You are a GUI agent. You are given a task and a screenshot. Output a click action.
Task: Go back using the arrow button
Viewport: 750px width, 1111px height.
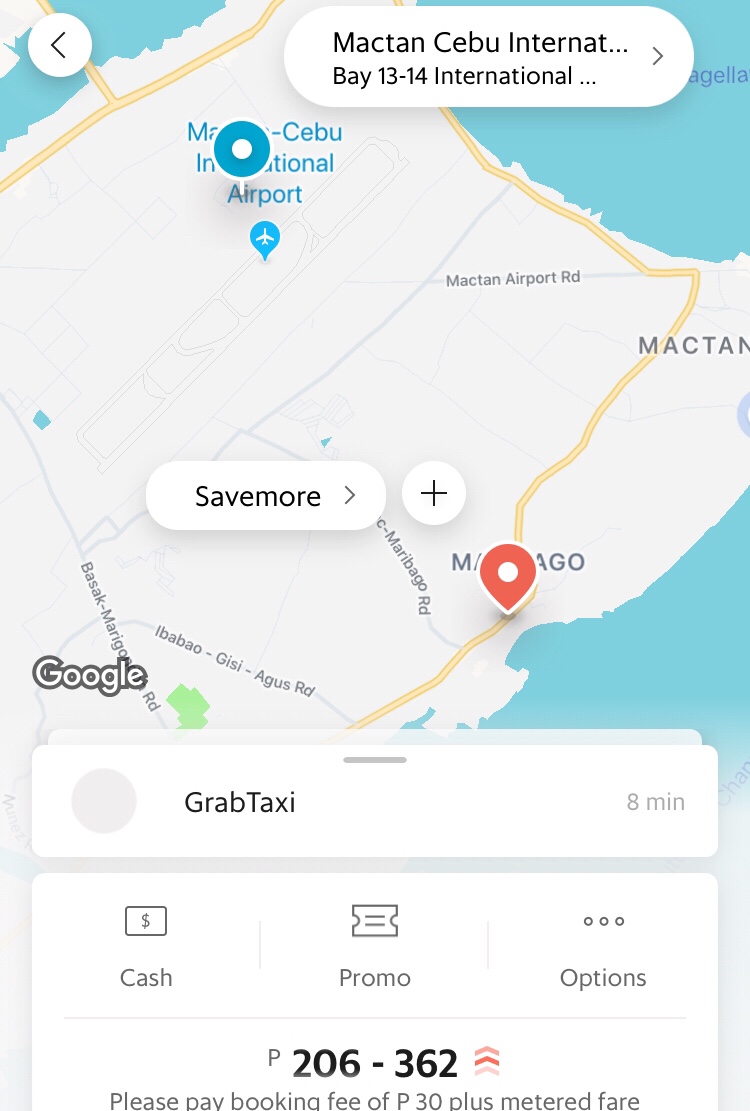59,46
